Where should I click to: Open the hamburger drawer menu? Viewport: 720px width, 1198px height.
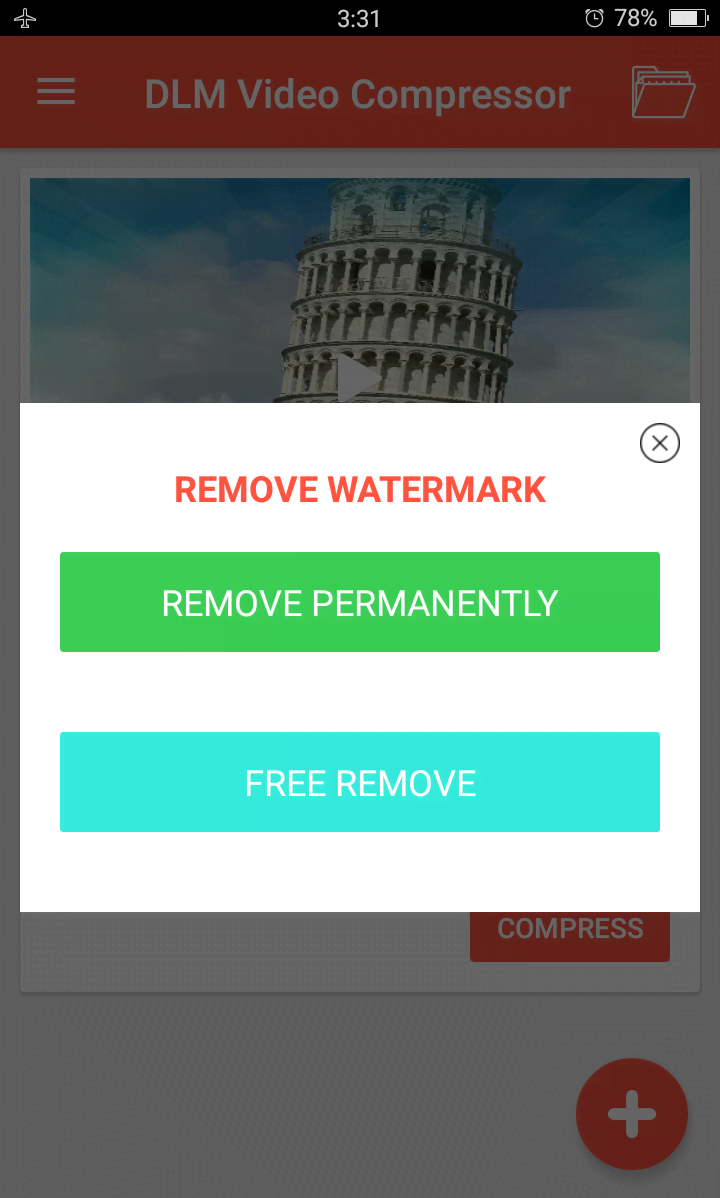pyautogui.click(x=57, y=92)
